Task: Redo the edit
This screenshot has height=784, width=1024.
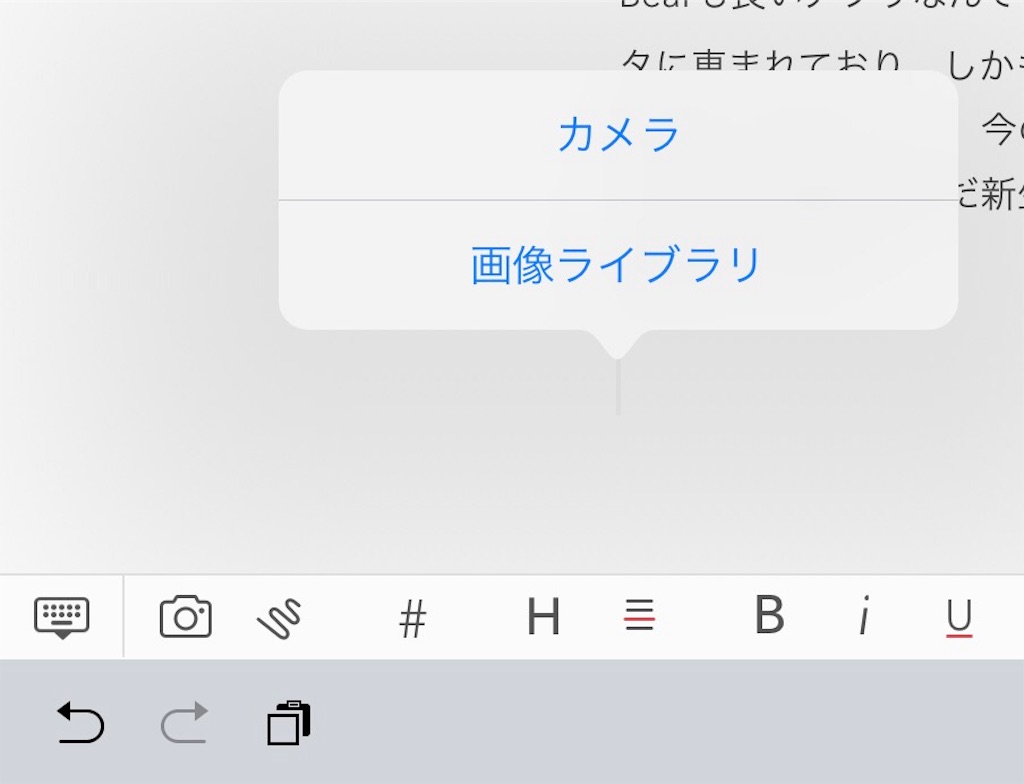Action: coord(185,723)
